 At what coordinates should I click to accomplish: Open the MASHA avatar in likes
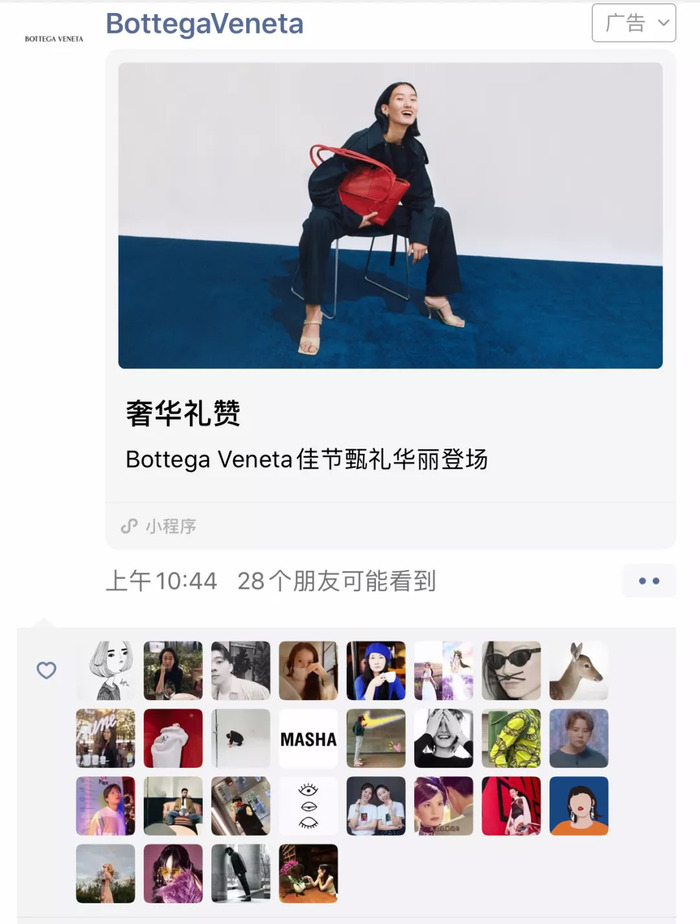click(x=308, y=738)
